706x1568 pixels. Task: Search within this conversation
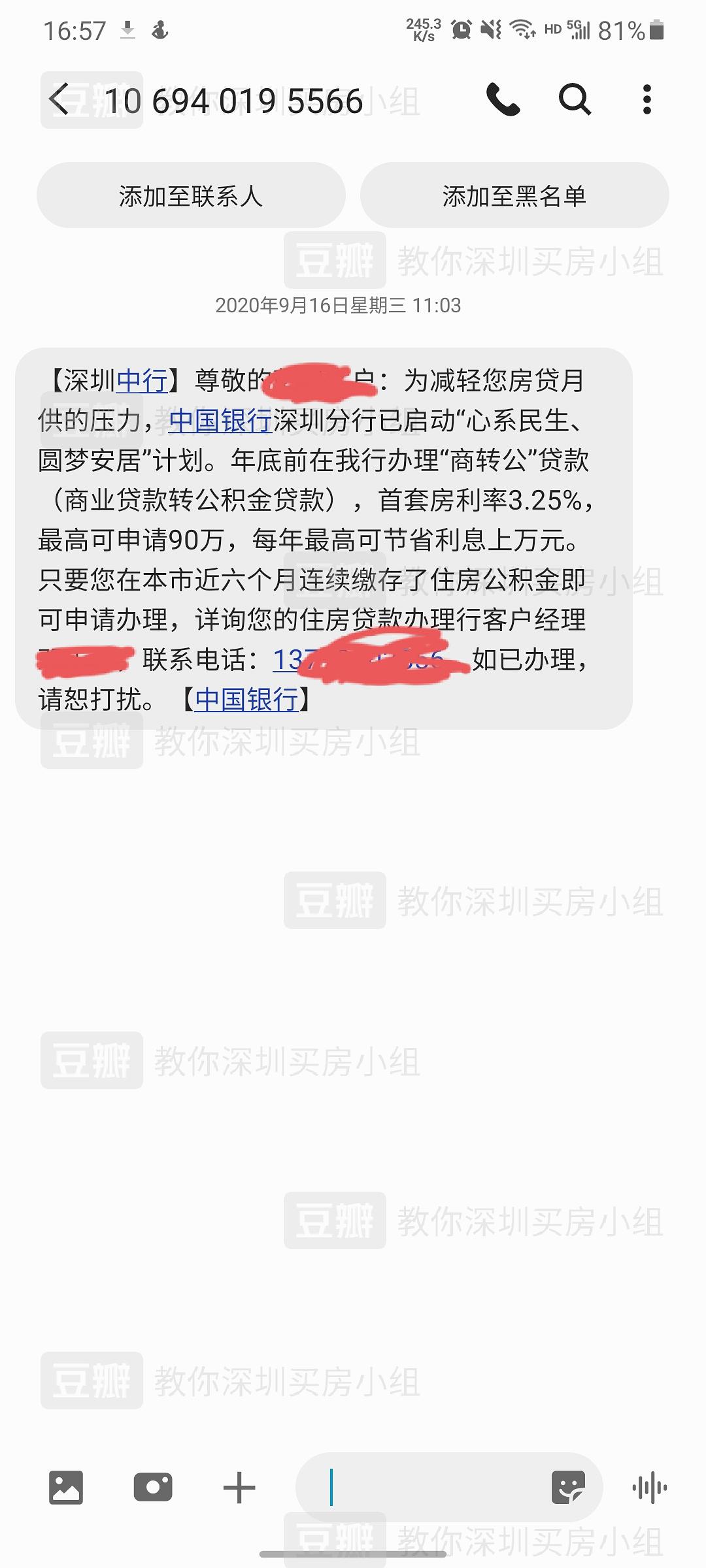[x=575, y=100]
